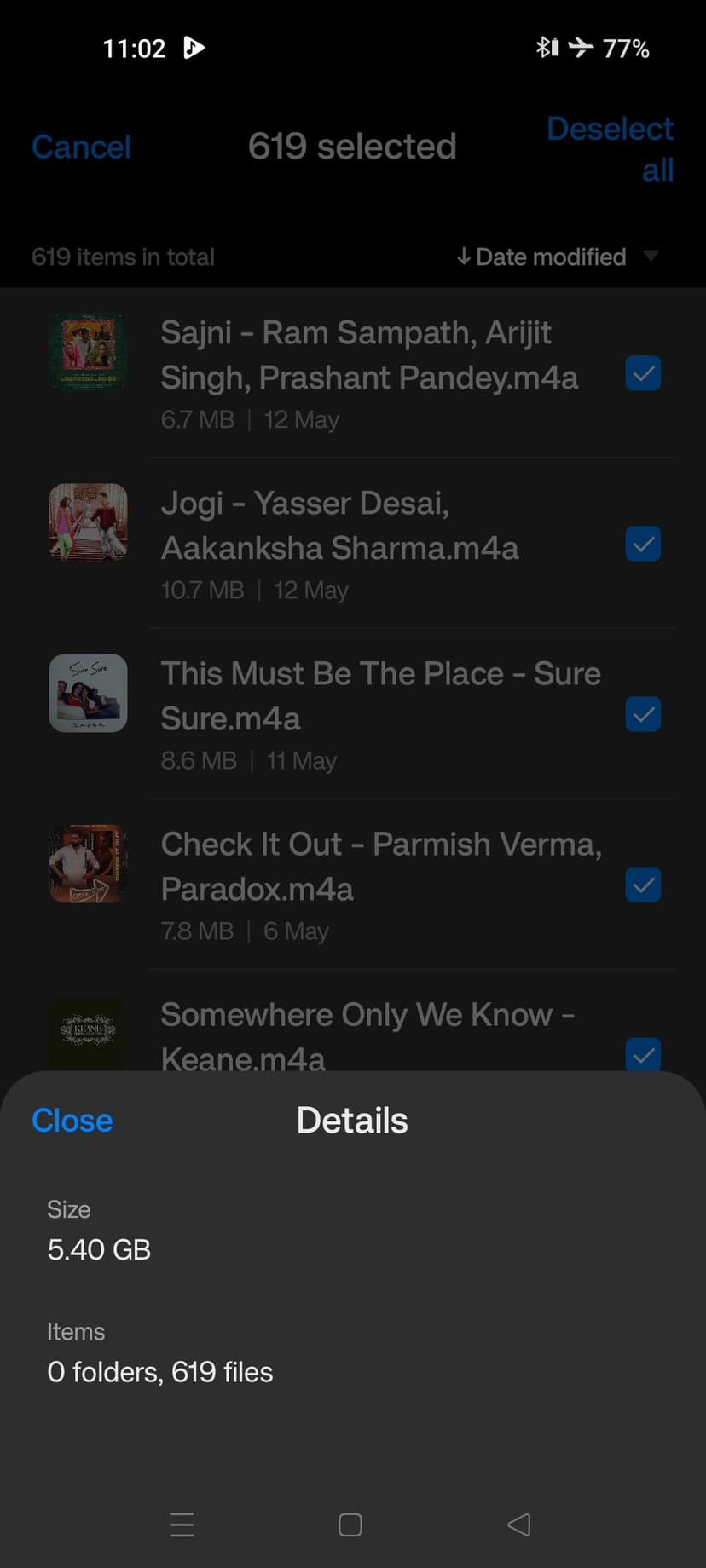Tap the airplane mode status icon
The width and height of the screenshot is (706, 1568).
point(581,48)
